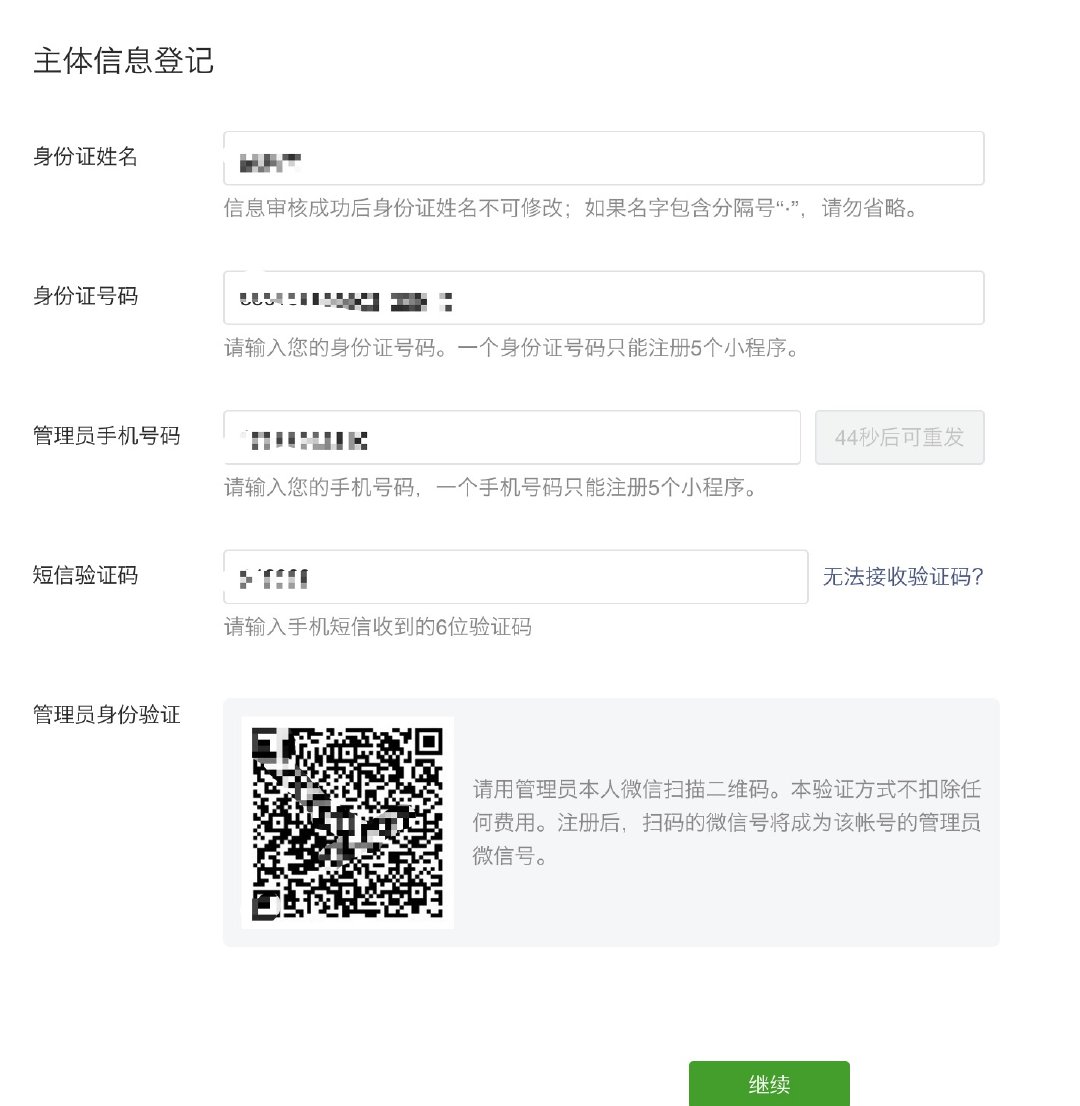Image resolution: width=1080 pixels, height=1106 pixels.
Task: Edit the 管理员手机号码 phone field
Action: pos(511,437)
